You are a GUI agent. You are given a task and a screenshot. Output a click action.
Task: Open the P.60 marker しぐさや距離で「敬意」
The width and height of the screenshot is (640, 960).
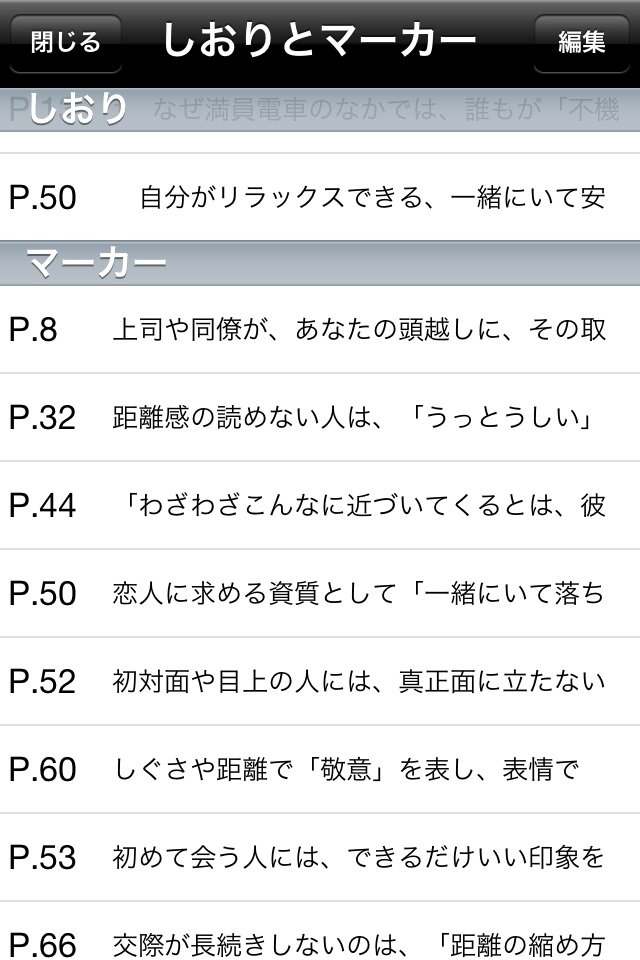pyautogui.click(x=320, y=769)
